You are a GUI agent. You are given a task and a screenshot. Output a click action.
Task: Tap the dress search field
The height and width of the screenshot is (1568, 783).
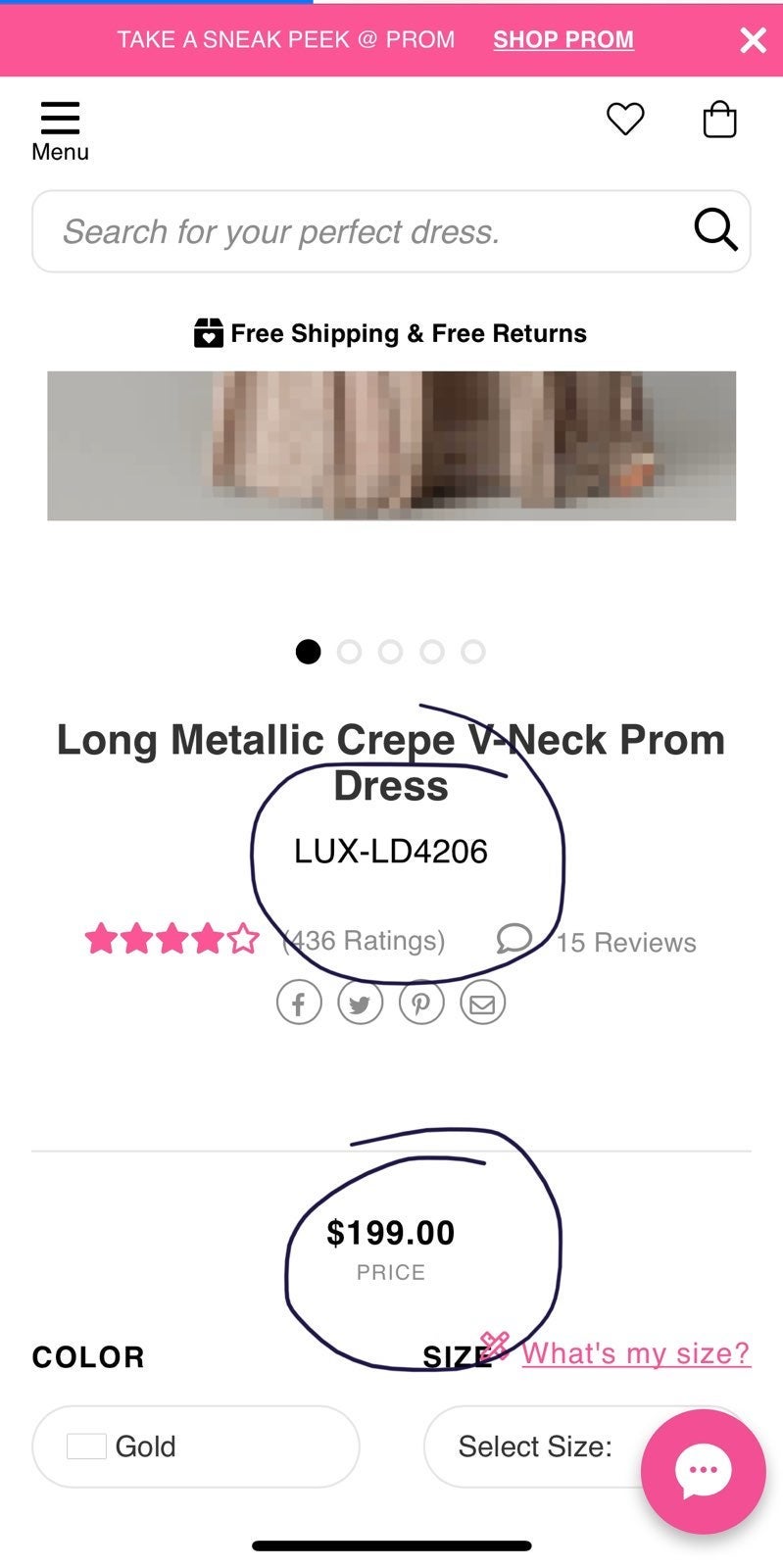pos(391,231)
